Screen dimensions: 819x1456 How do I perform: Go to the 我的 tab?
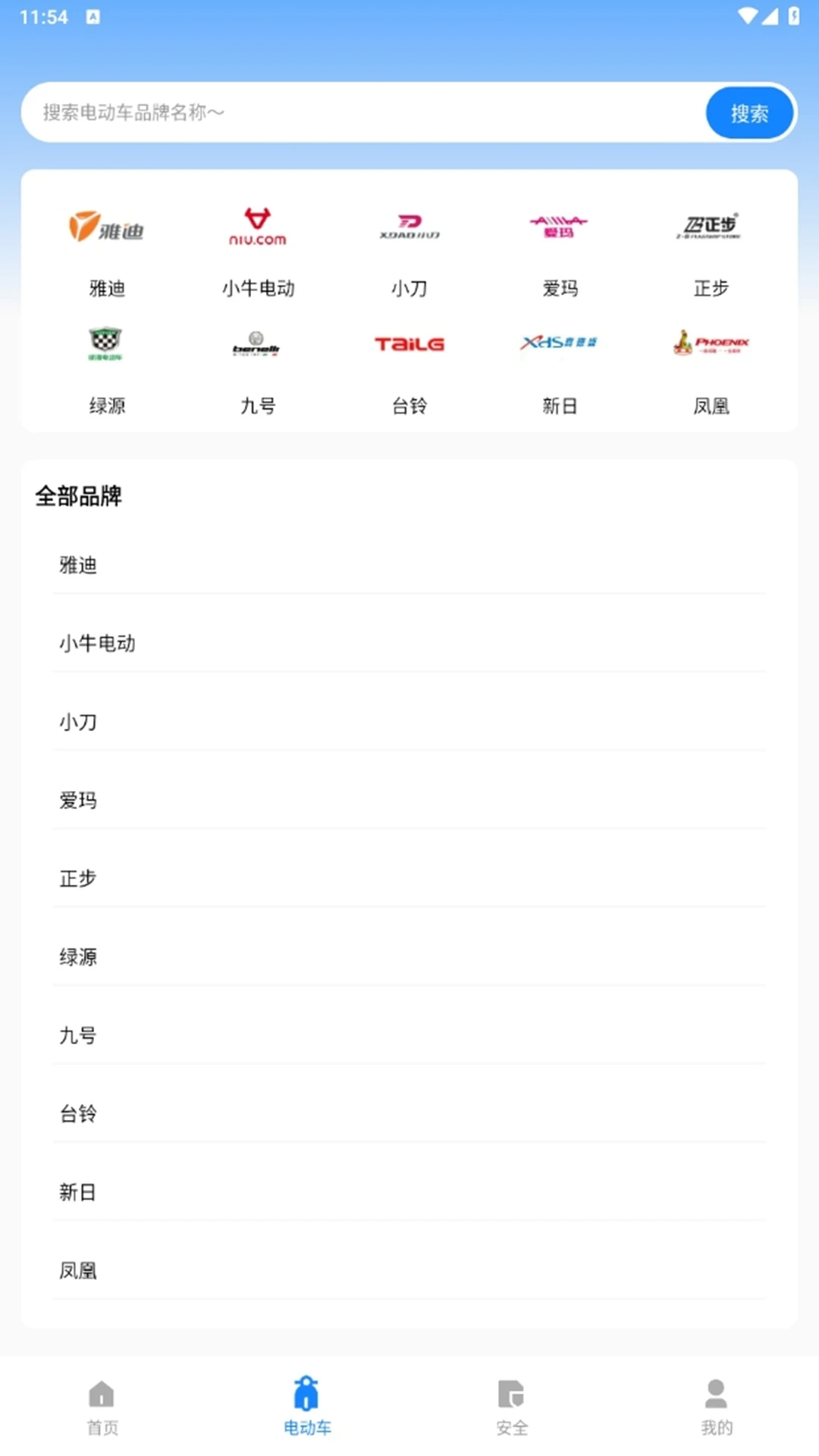click(717, 1407)
